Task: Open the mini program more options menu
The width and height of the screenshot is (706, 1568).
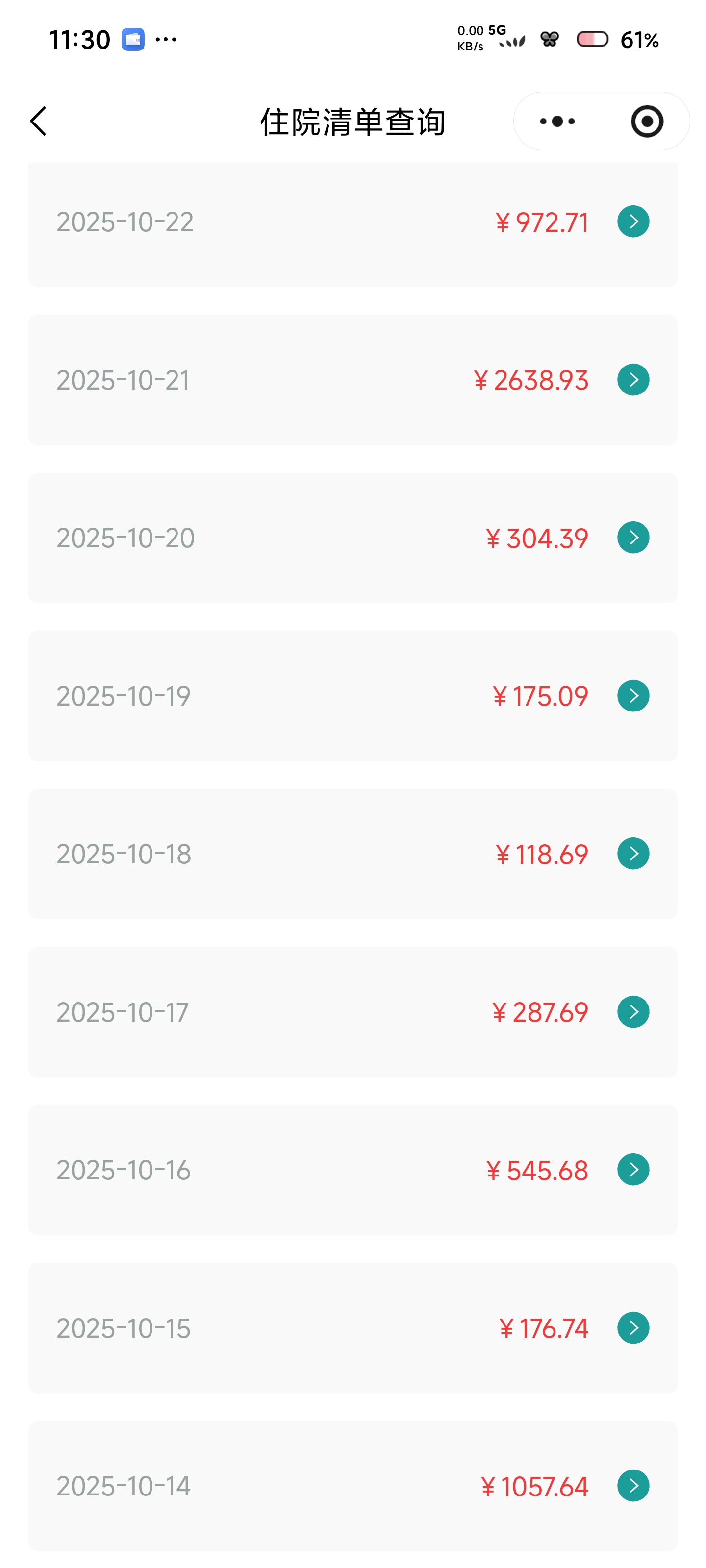Action: [557, 121]
